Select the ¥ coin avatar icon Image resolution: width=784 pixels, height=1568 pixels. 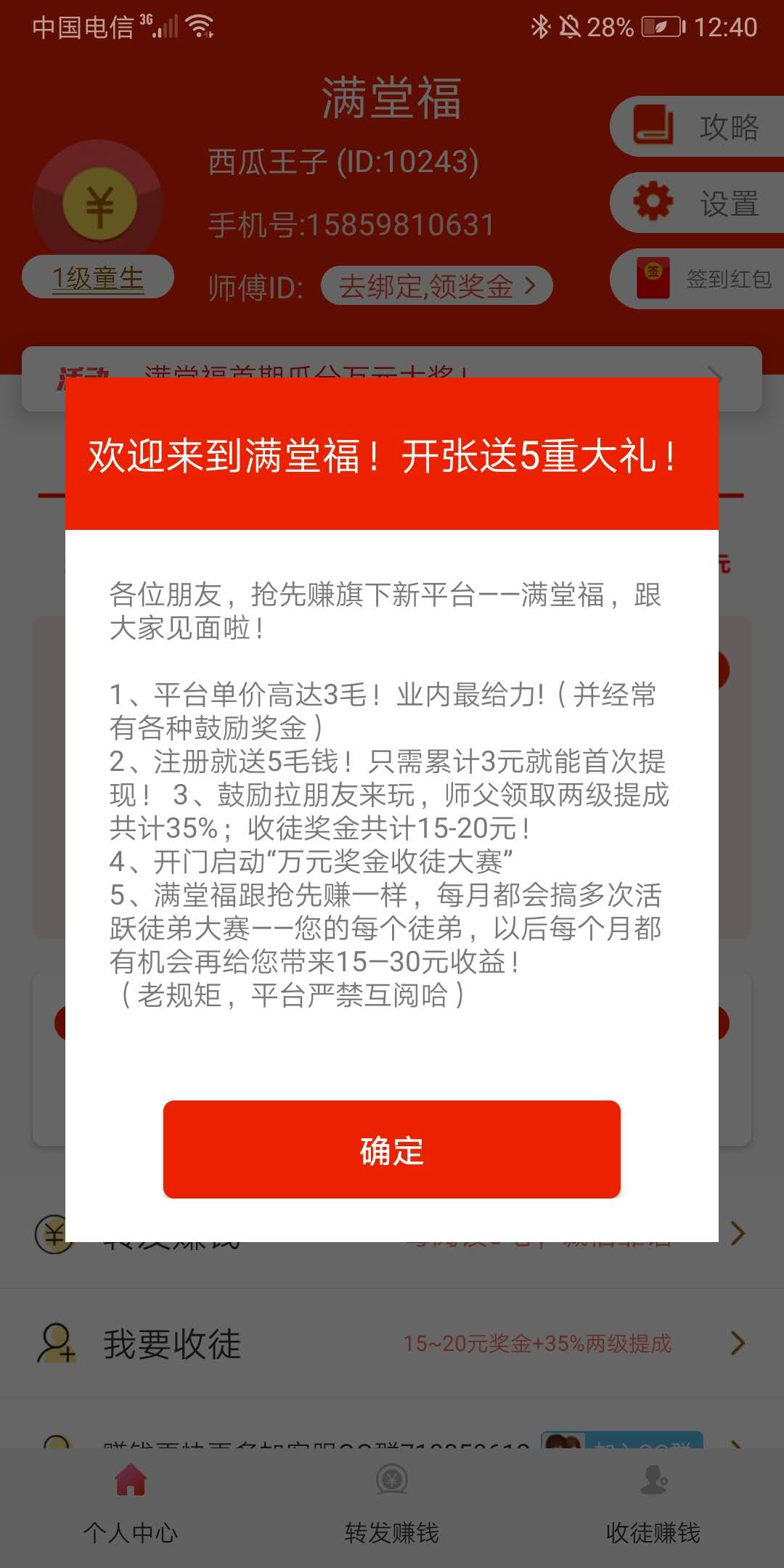(102, 203)
